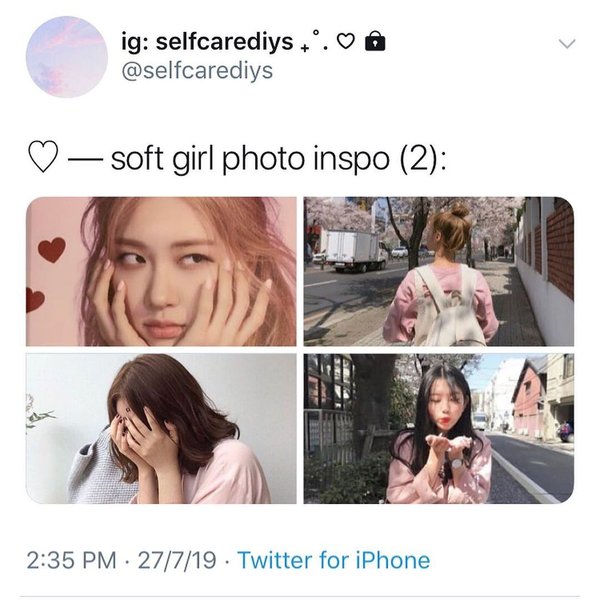Screen dimensions: 600x600
Task: Open photo of girl blowing petals
Action: coord(439,428)
